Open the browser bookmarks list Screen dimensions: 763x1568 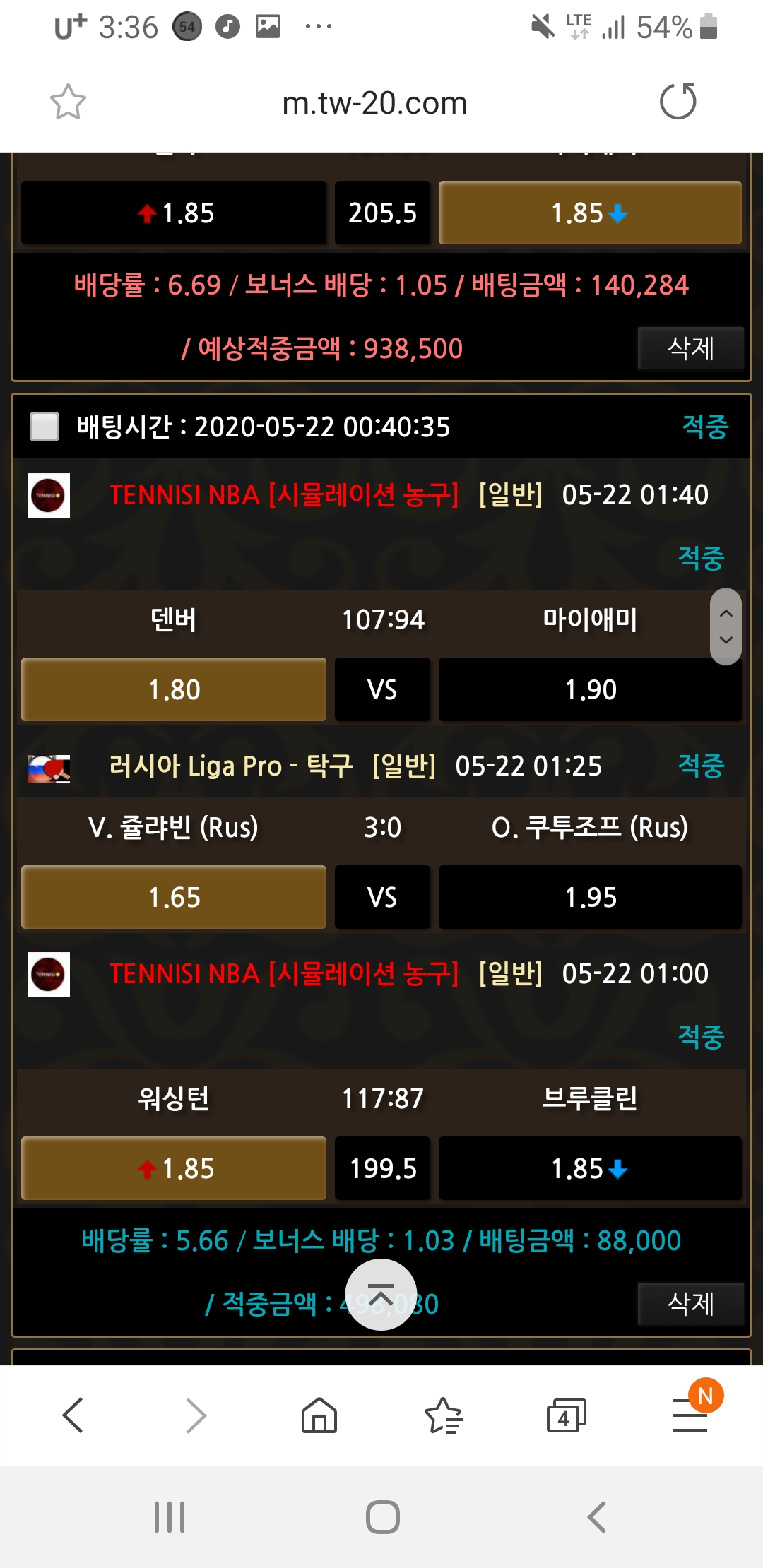click(443, 1415)
